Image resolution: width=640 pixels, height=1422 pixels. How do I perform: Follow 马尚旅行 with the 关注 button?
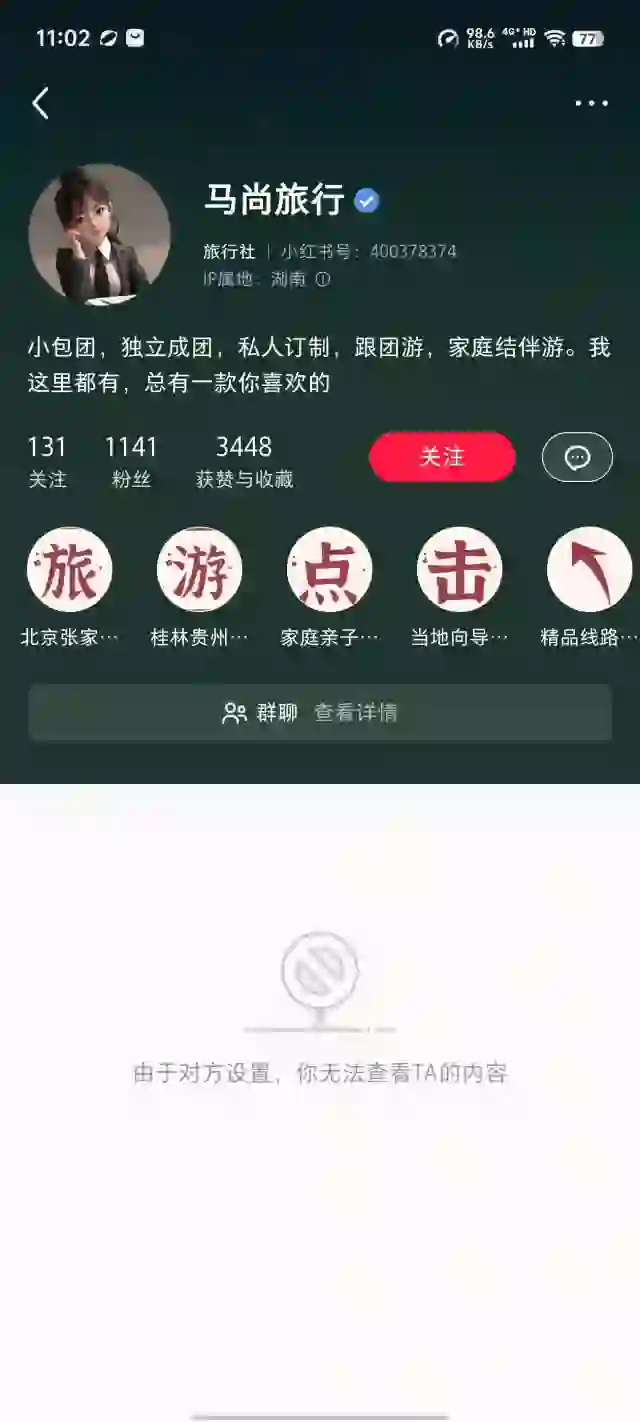pyautogui.click(x=442, y=457)
